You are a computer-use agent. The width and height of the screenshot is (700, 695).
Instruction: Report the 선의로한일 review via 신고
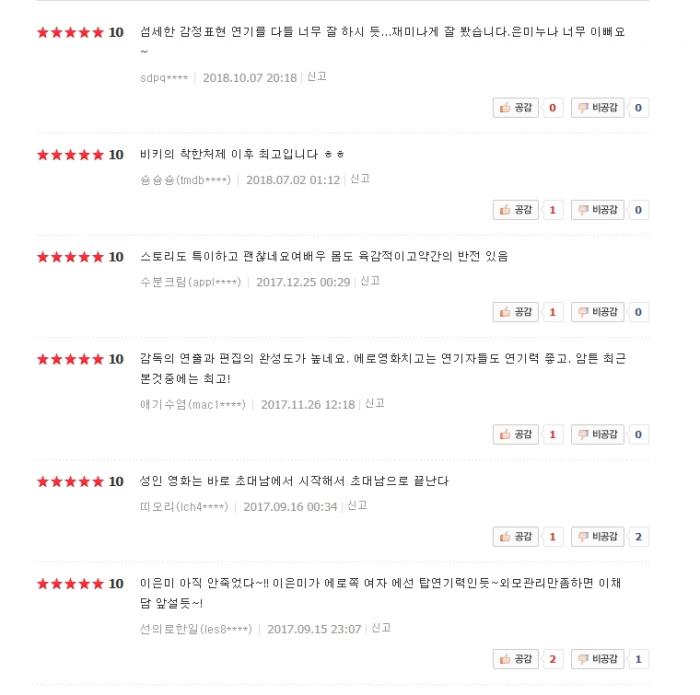coord(380,629)
